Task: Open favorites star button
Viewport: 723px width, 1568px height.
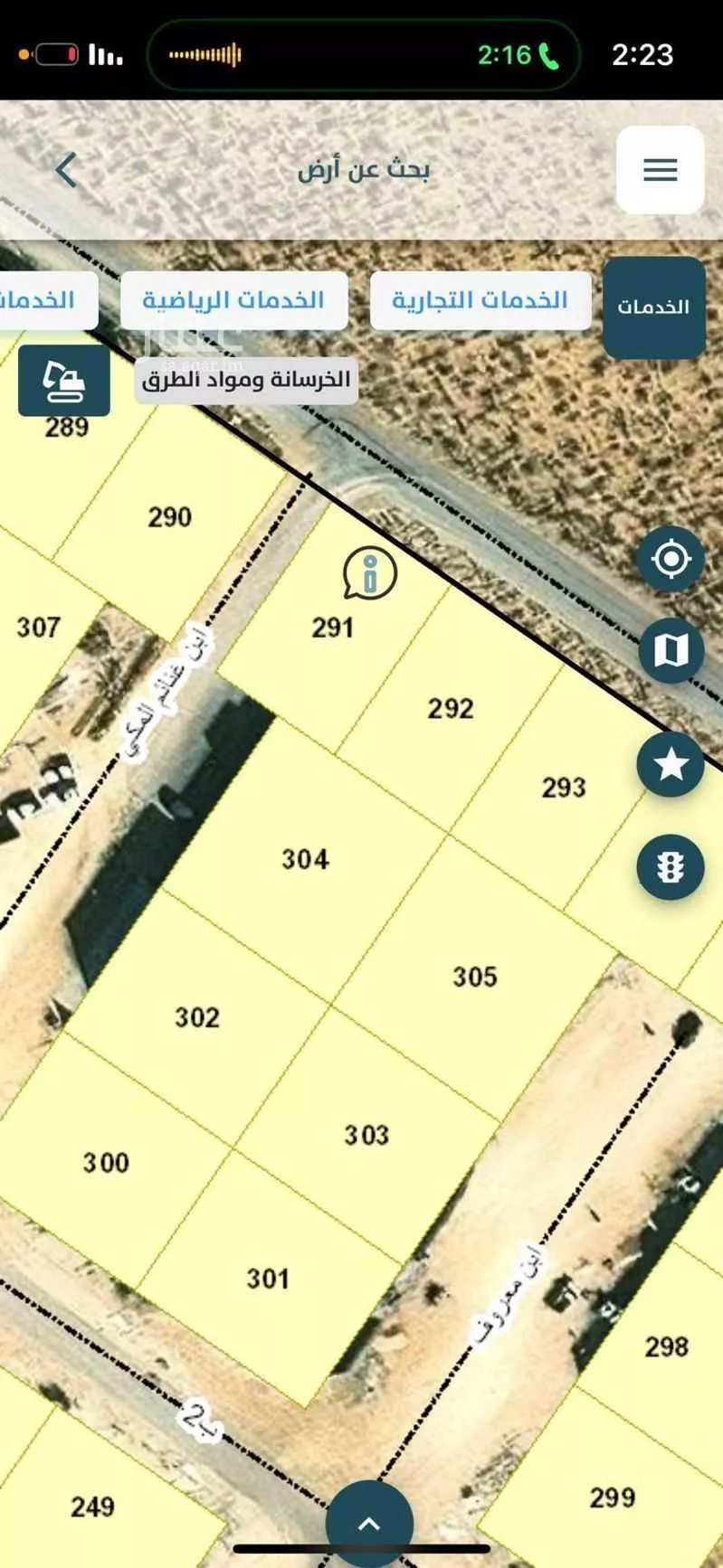Action: pyautogui.click(x=671, y=764)
